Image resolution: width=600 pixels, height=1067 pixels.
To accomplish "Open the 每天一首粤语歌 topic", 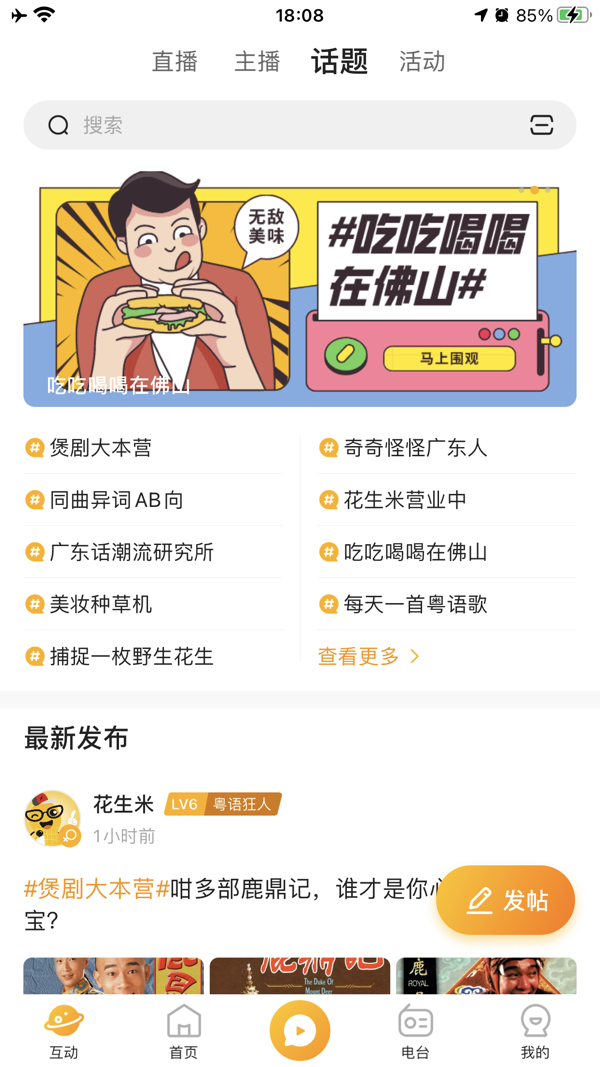I will (x=415, y=604).
